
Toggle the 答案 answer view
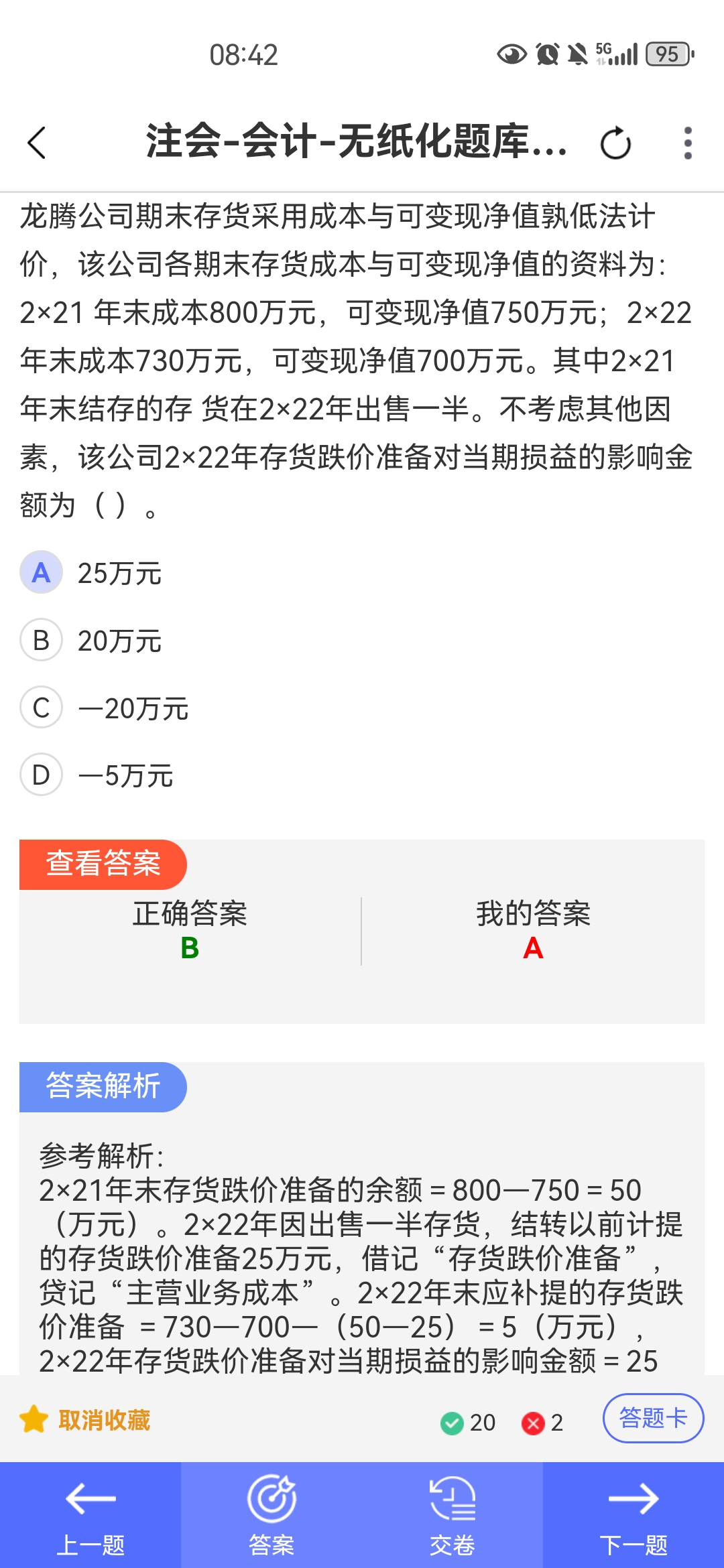point(271,1515)
